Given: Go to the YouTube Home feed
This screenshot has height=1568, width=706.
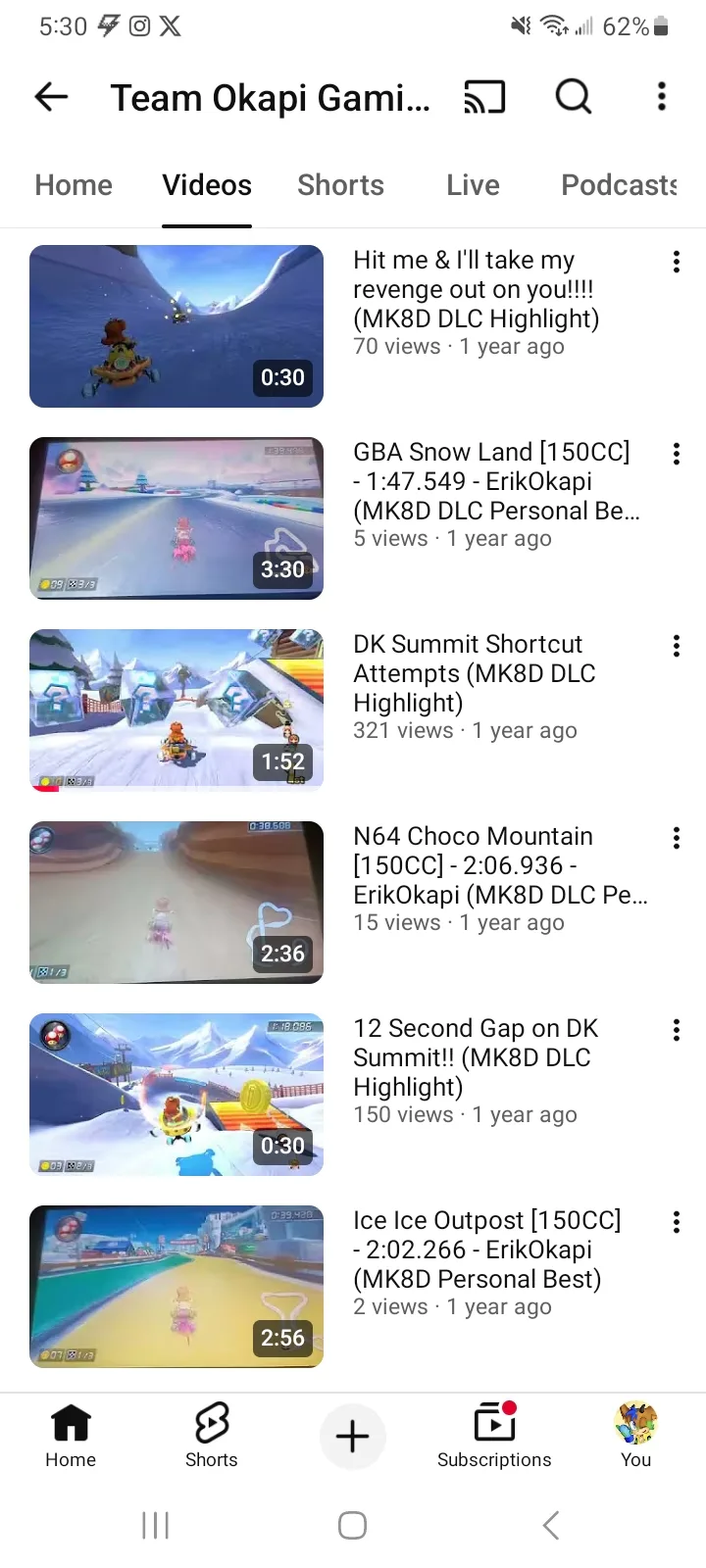Looking at the screenshot, I should click(x=71, y=1435).
